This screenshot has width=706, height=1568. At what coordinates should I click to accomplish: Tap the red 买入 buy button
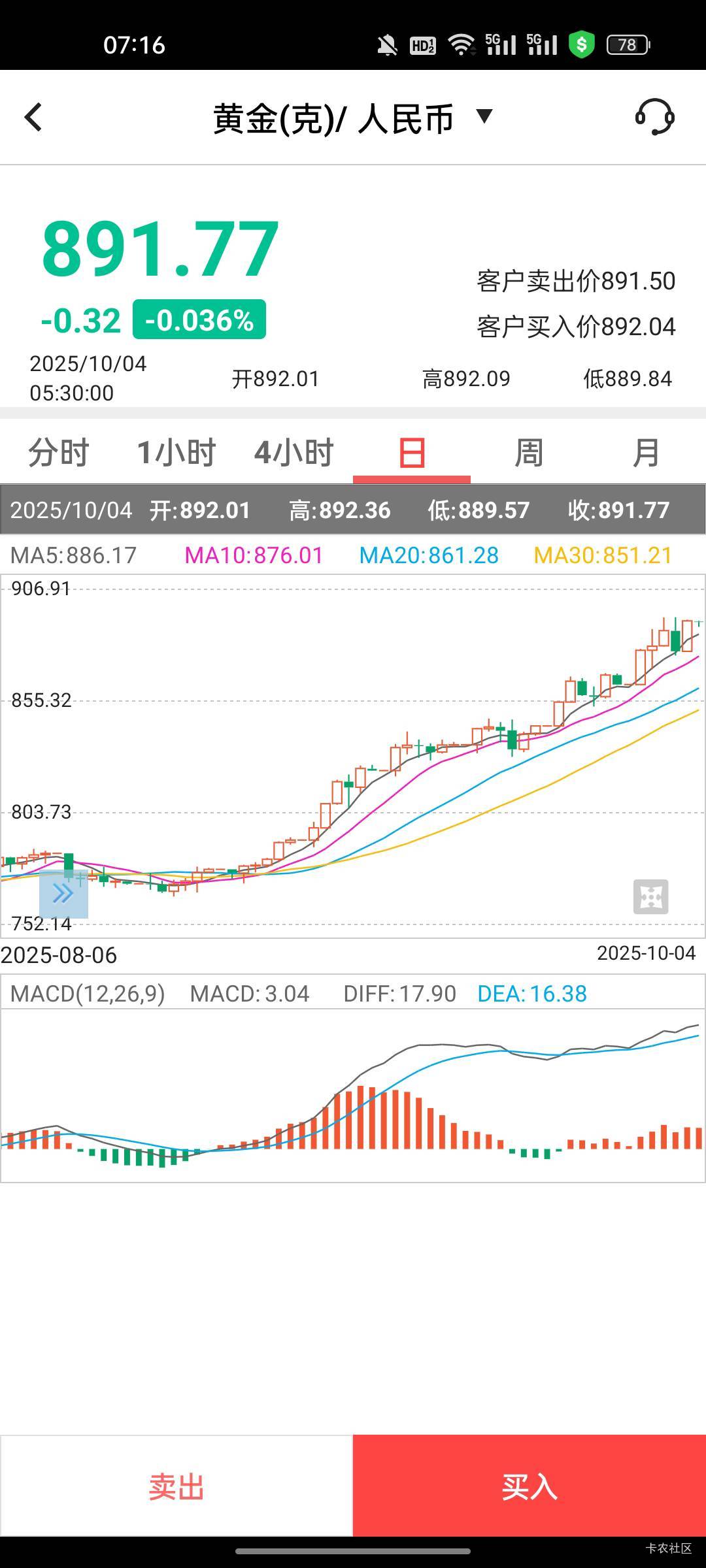coord(529,1486)
